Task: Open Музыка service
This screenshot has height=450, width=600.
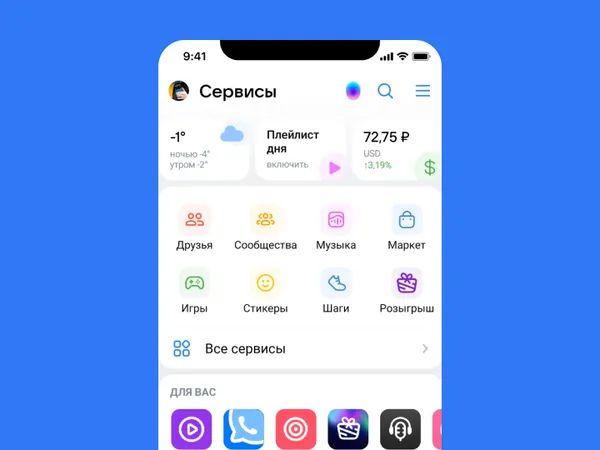Action: tap(336, 229)
